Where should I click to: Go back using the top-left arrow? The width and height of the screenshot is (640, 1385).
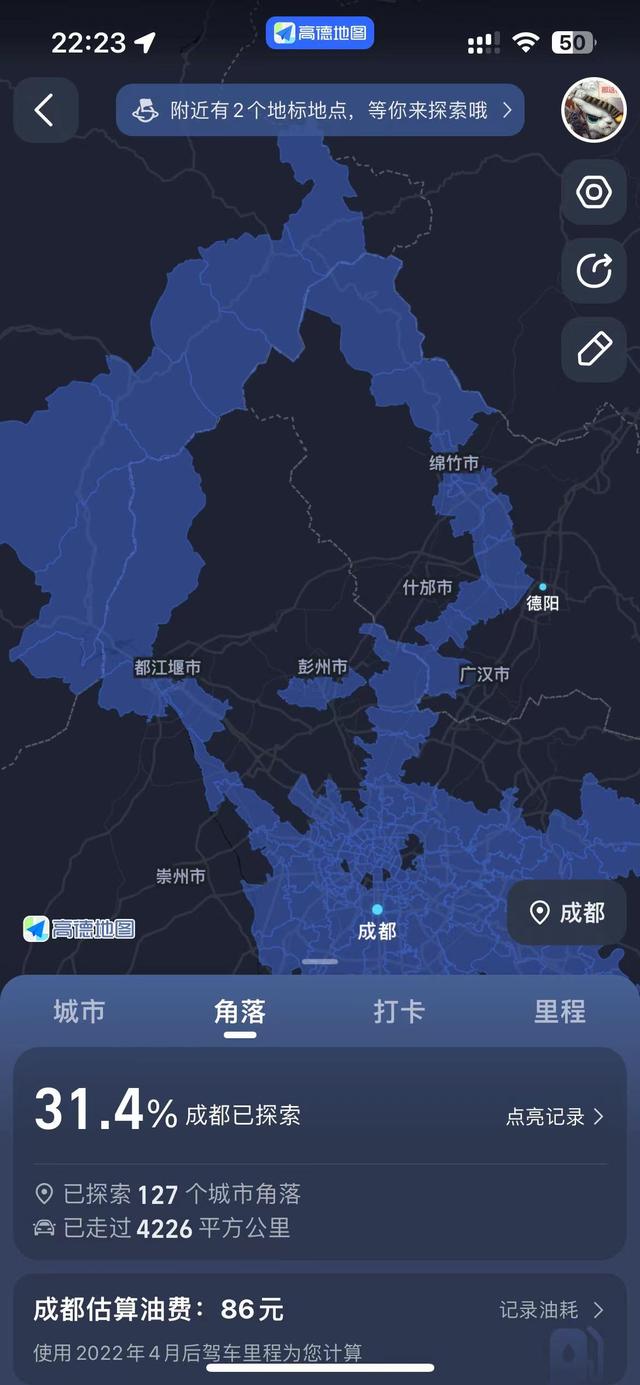45,110
